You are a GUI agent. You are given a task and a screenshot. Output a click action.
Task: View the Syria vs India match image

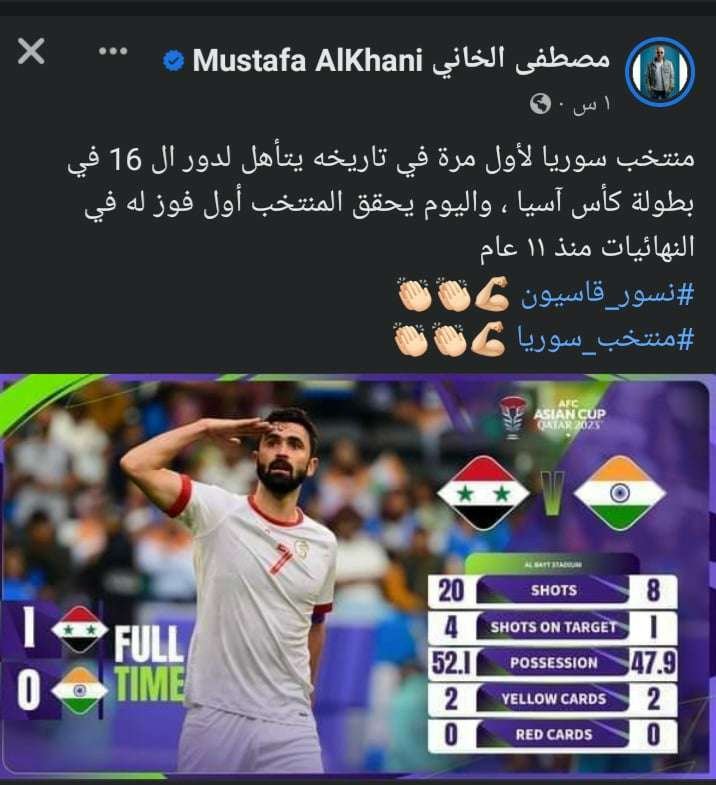[x=358, y=578]
